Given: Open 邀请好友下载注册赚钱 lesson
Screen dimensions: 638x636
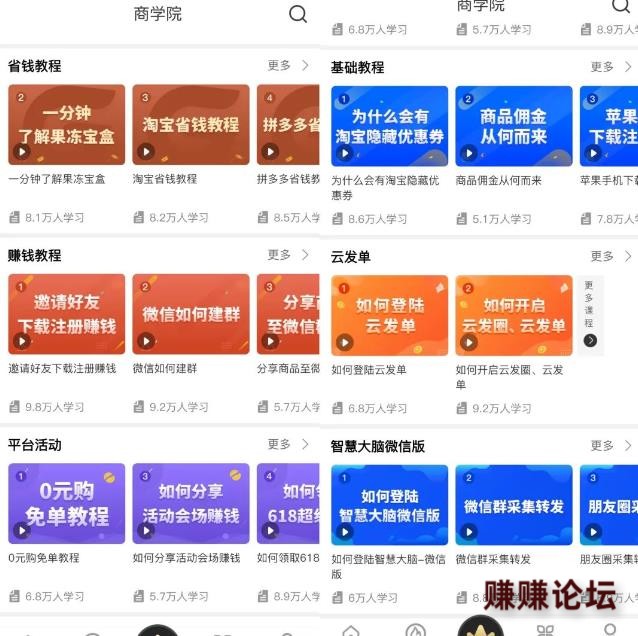Looking at the screenshot, I should [66, 314].
